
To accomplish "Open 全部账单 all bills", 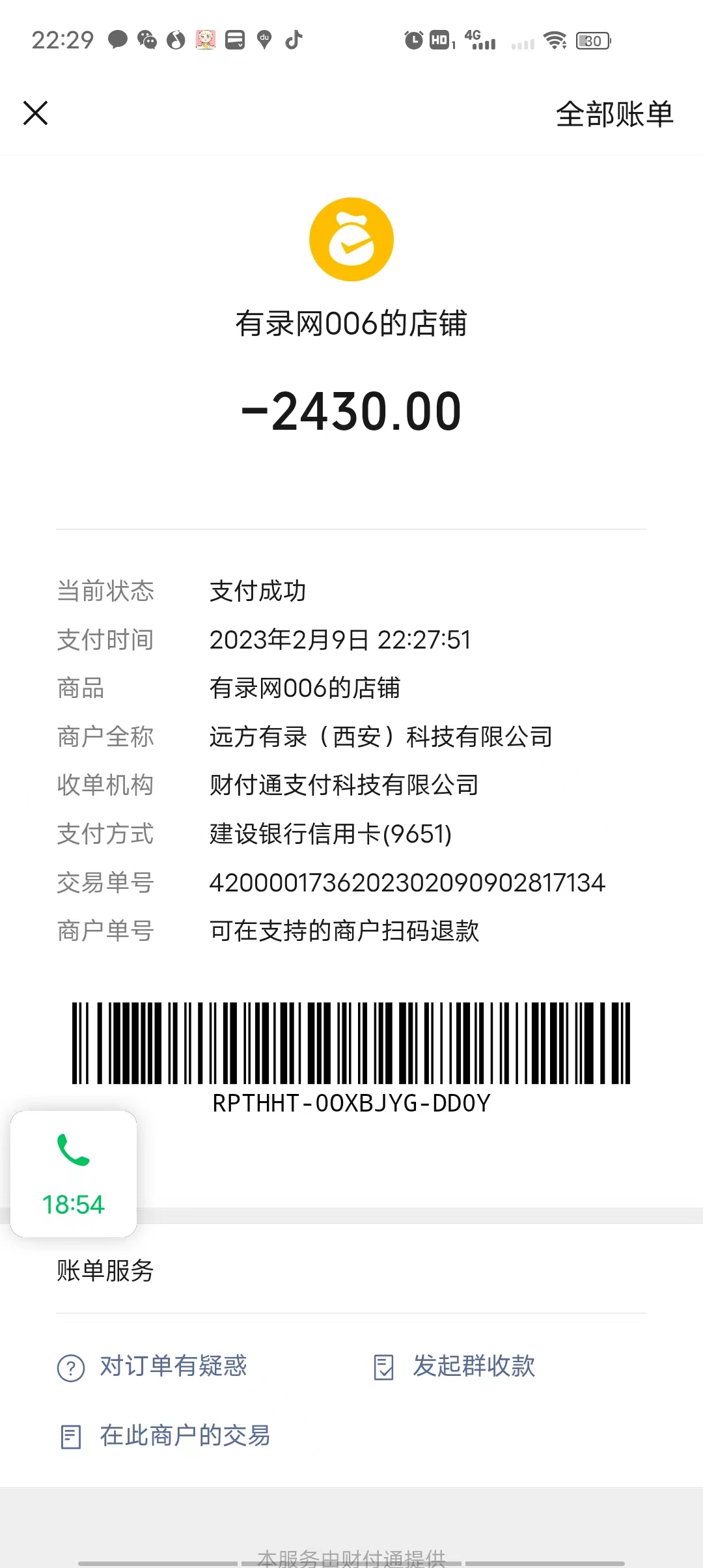I will point(614,115).
